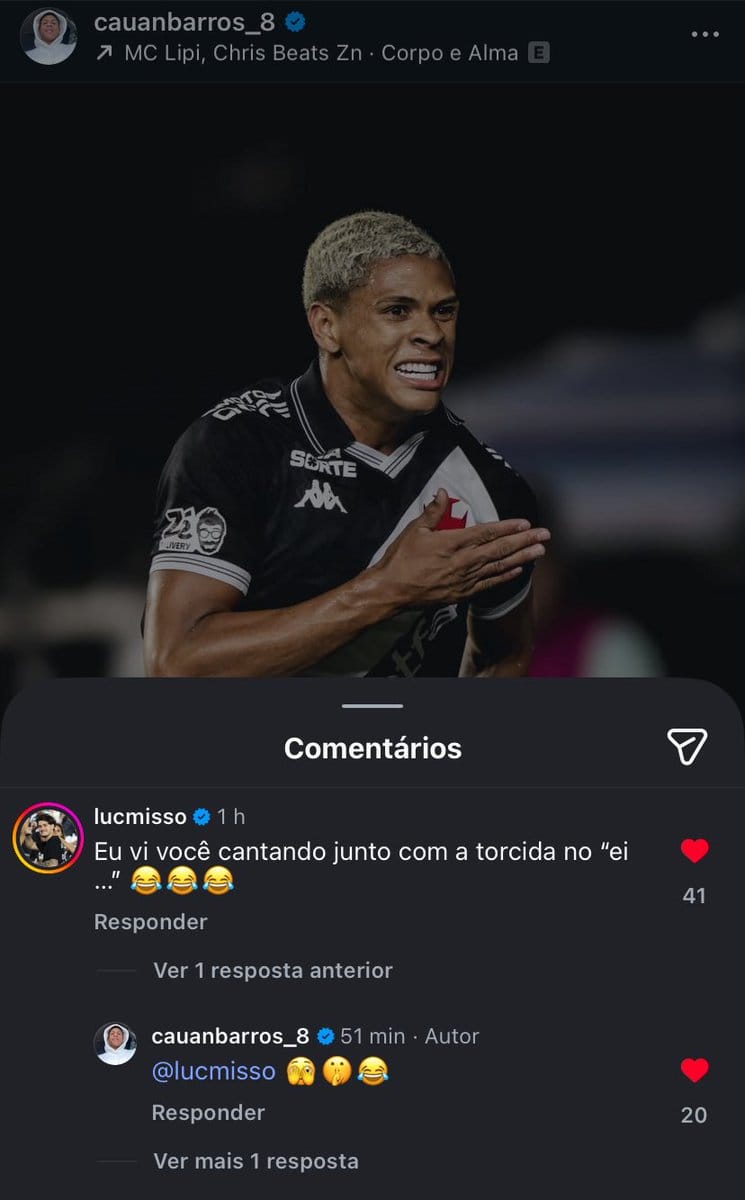Screen dimensions: 745x1200
Task: Expand 'Ver 1 resposta anterior'
Action: pos(271,970)
